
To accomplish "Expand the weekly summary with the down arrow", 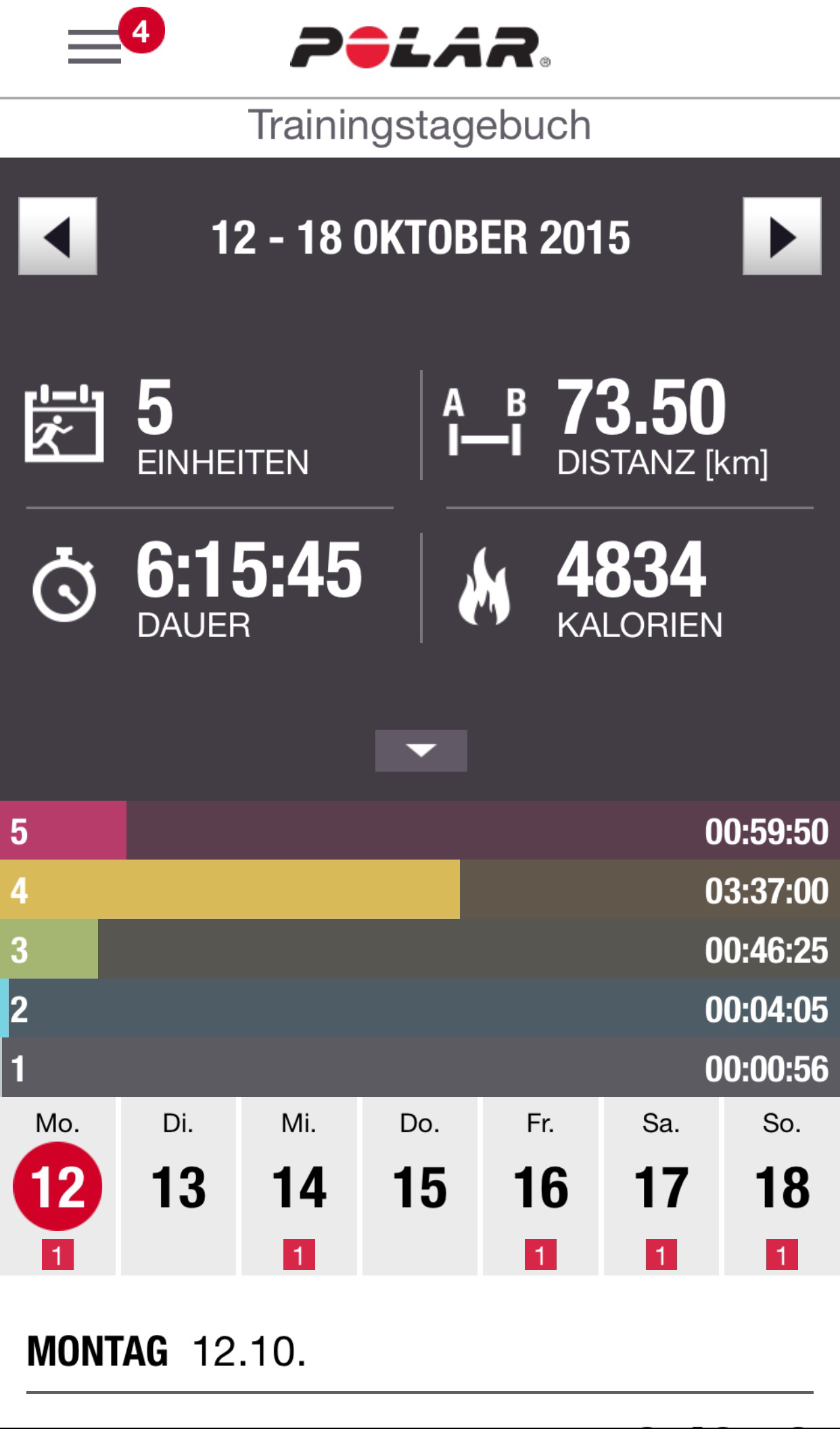I will tap(421, 750).
